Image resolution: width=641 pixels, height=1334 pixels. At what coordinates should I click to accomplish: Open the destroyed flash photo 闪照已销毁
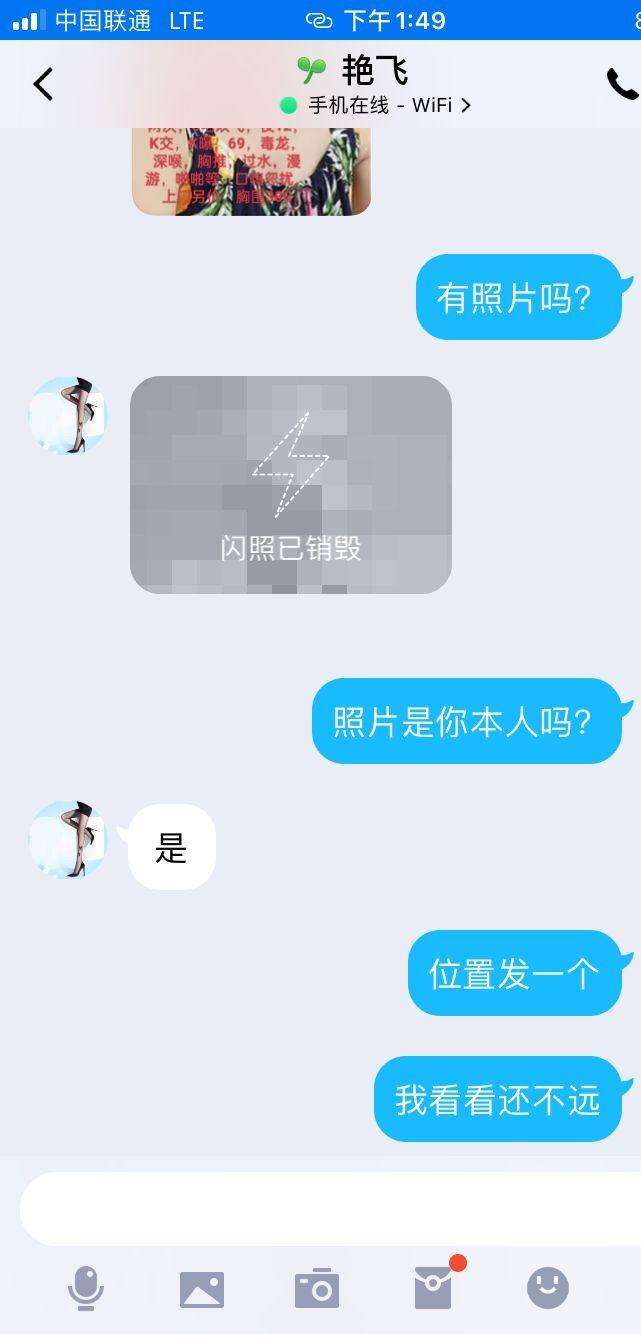pyautogui.click(x=291, y=485)
